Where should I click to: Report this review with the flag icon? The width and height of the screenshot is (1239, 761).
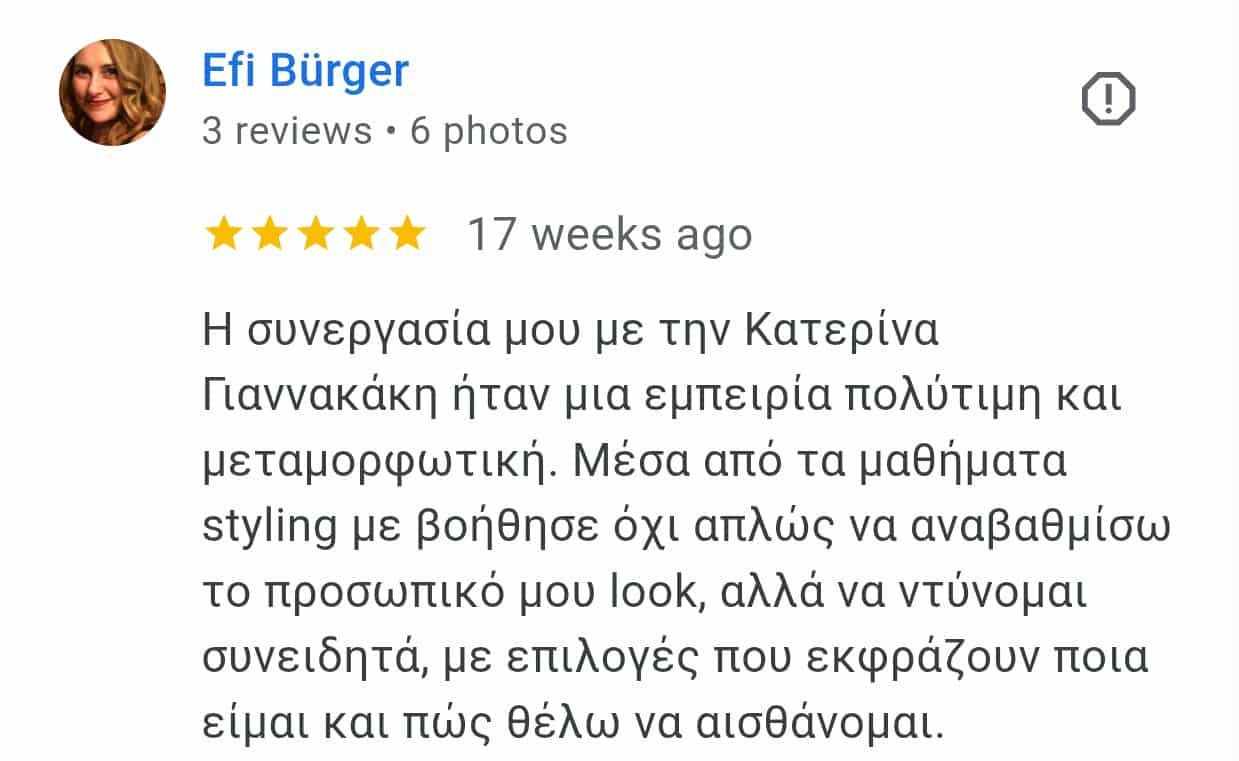click(1108, 98)
